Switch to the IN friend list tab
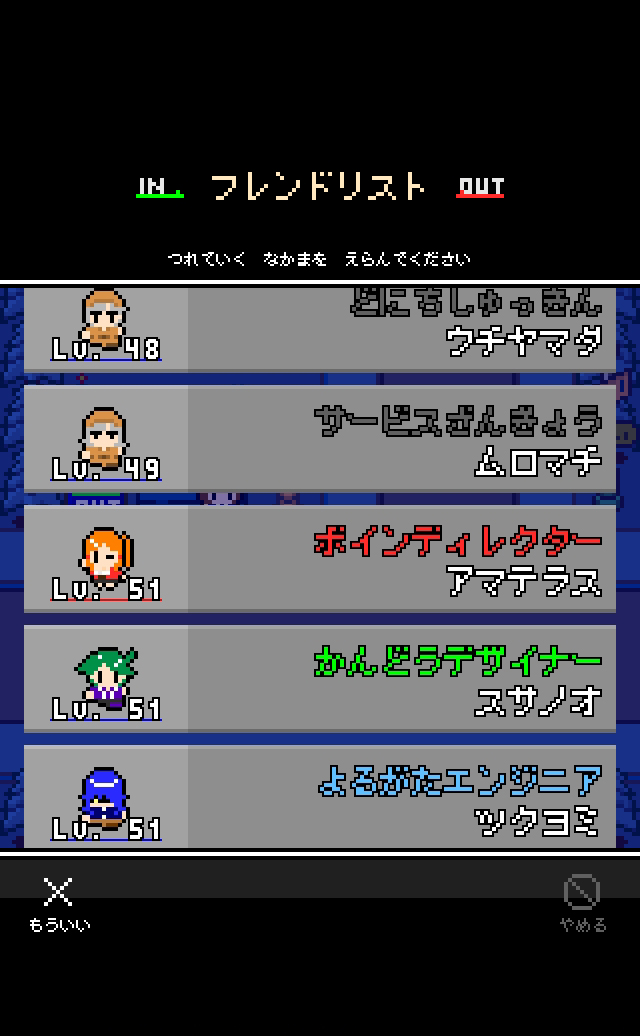Screen dimensions: 640x1036 159,187
